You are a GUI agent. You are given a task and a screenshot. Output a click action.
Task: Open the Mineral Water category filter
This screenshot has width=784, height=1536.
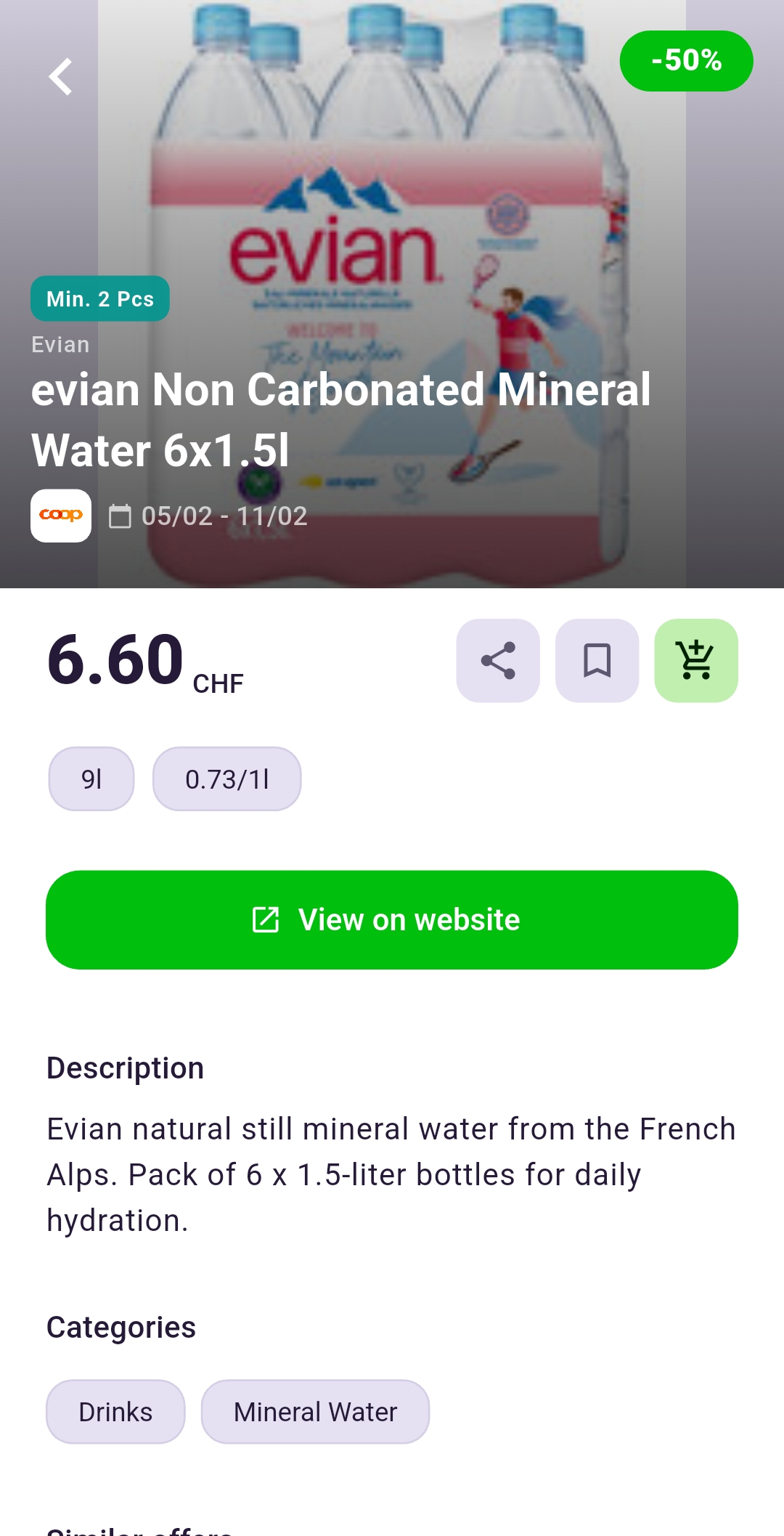(x=315, y=1410)
